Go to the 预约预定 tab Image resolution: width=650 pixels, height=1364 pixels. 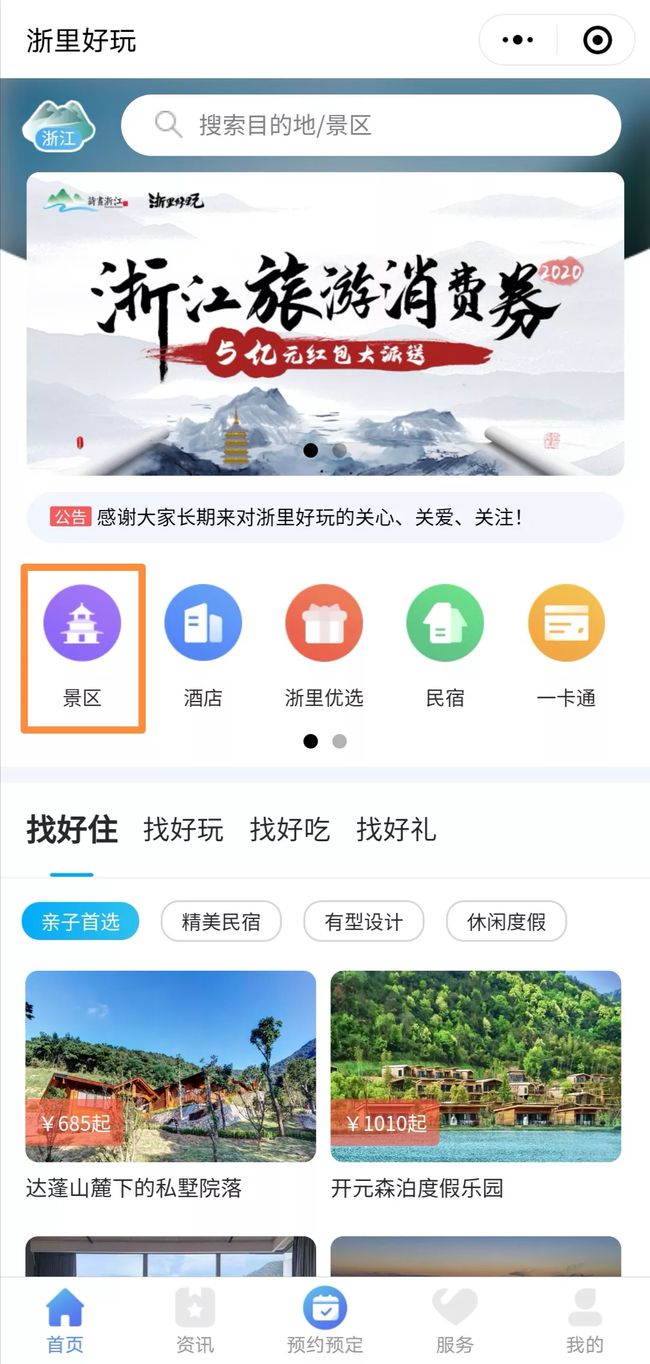325,1321
